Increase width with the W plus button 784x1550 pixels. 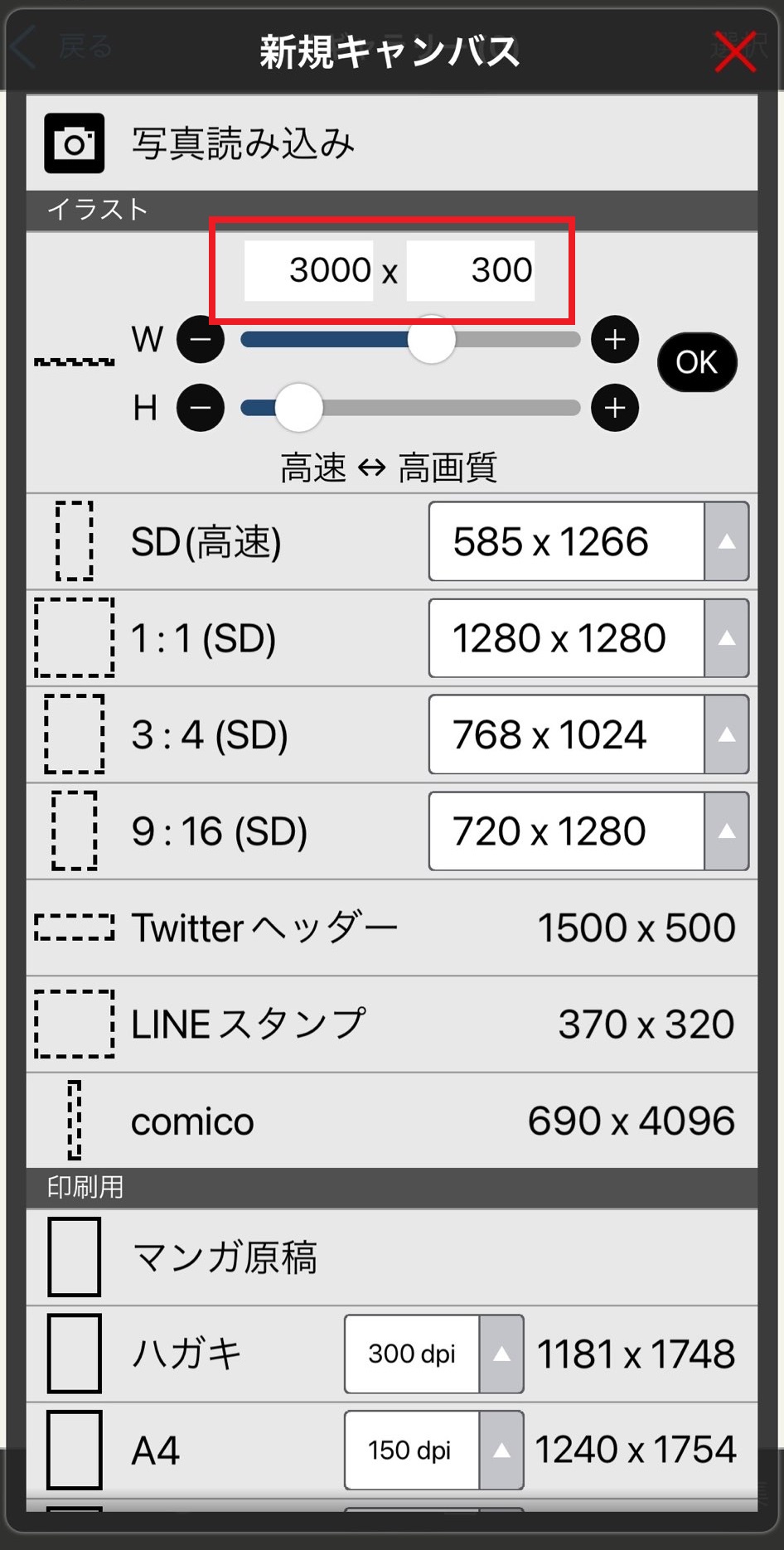tap(614, 340)
